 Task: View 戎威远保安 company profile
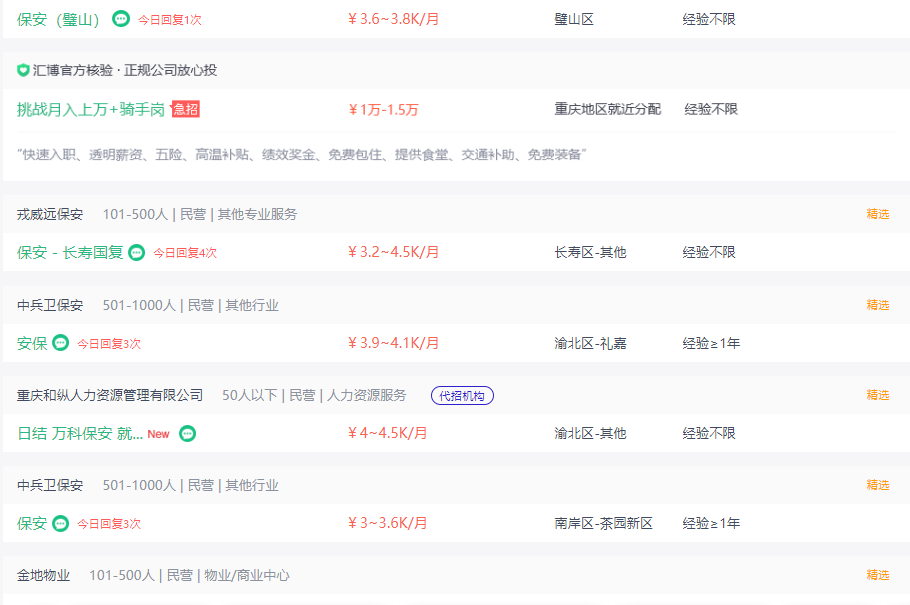click(x=50, y=214)
